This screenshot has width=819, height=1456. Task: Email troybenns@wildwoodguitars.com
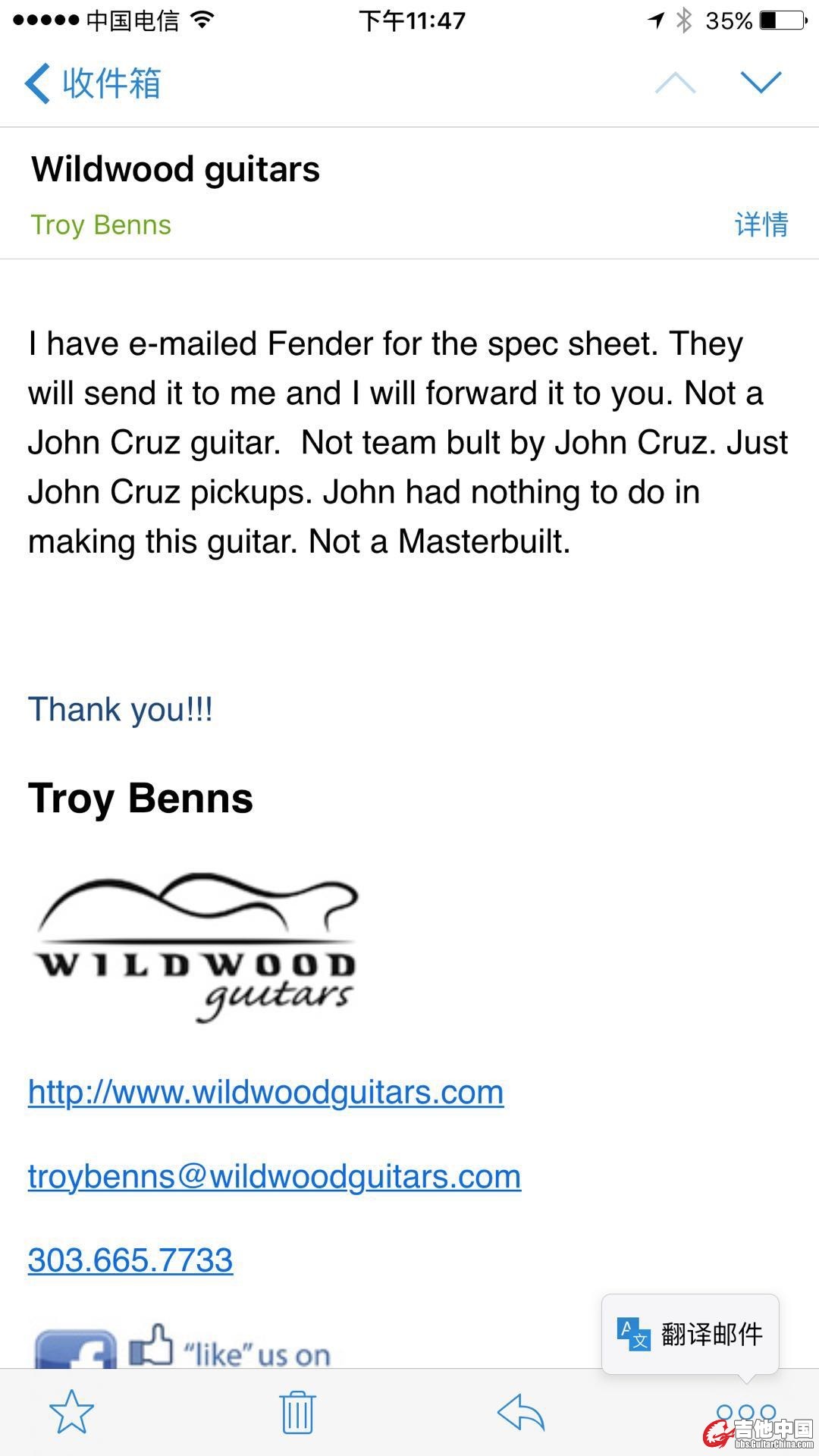[x=274, y=1176]
